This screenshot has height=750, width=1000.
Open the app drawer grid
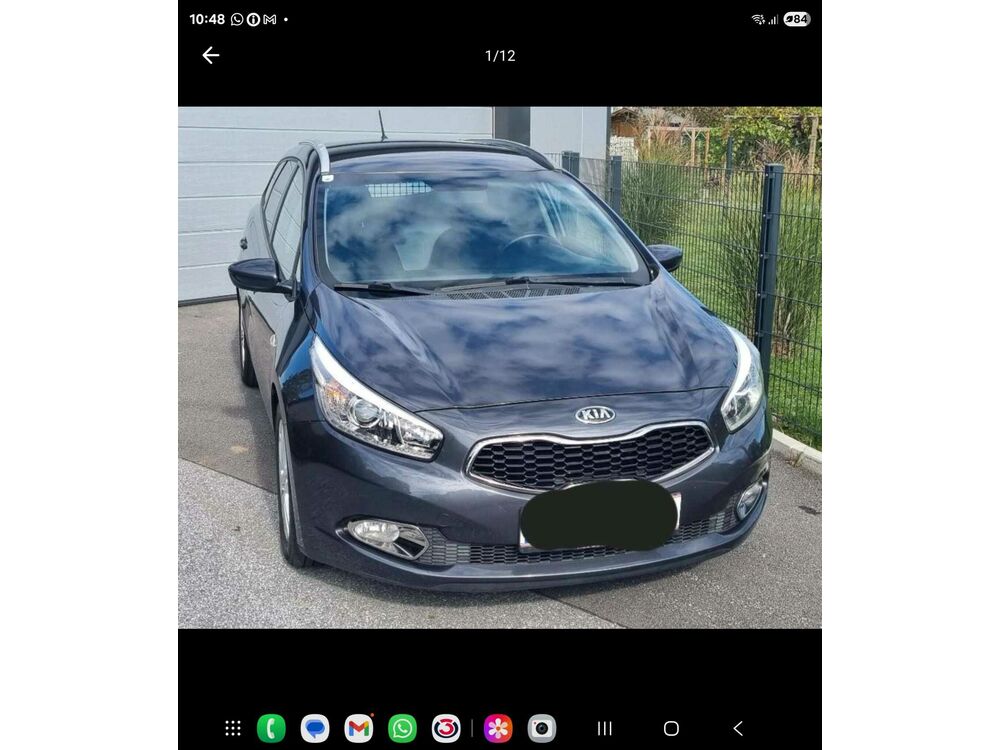tap(233, 728)
